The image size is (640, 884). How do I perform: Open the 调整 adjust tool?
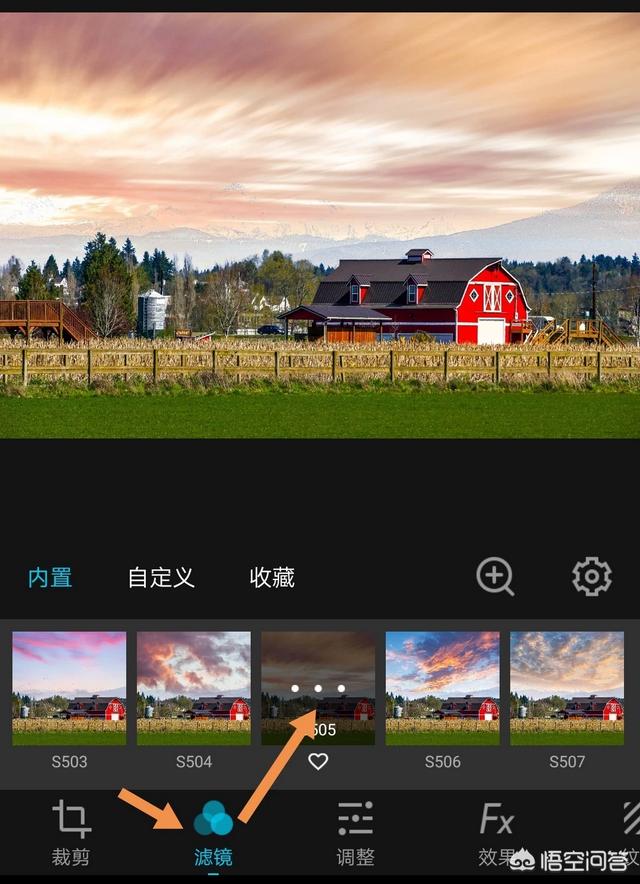click(355, 832)
